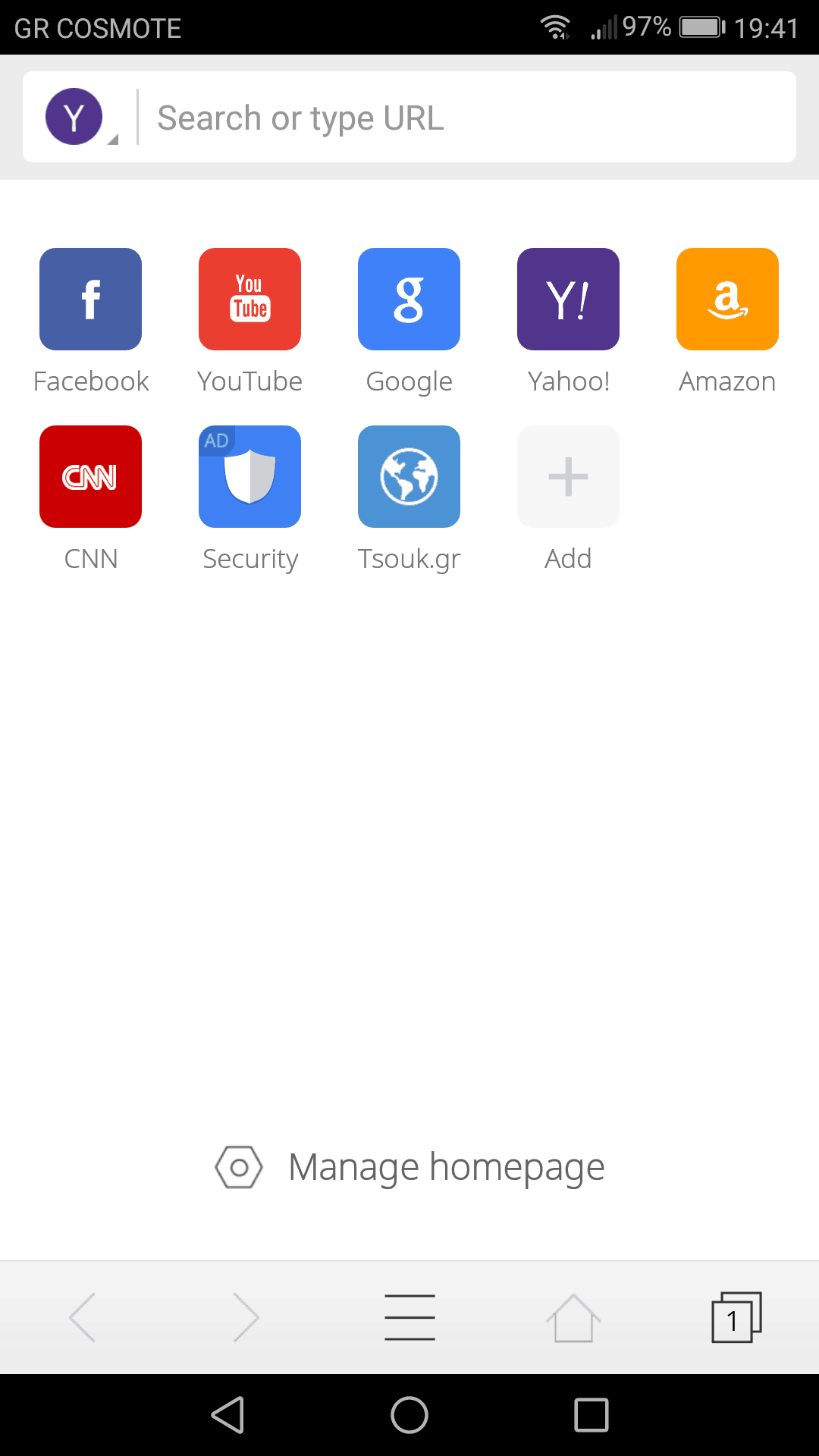Visit the Amazon shortcut
The width and height of the screenshot is (819, 1456).
[x=728, y=300]
